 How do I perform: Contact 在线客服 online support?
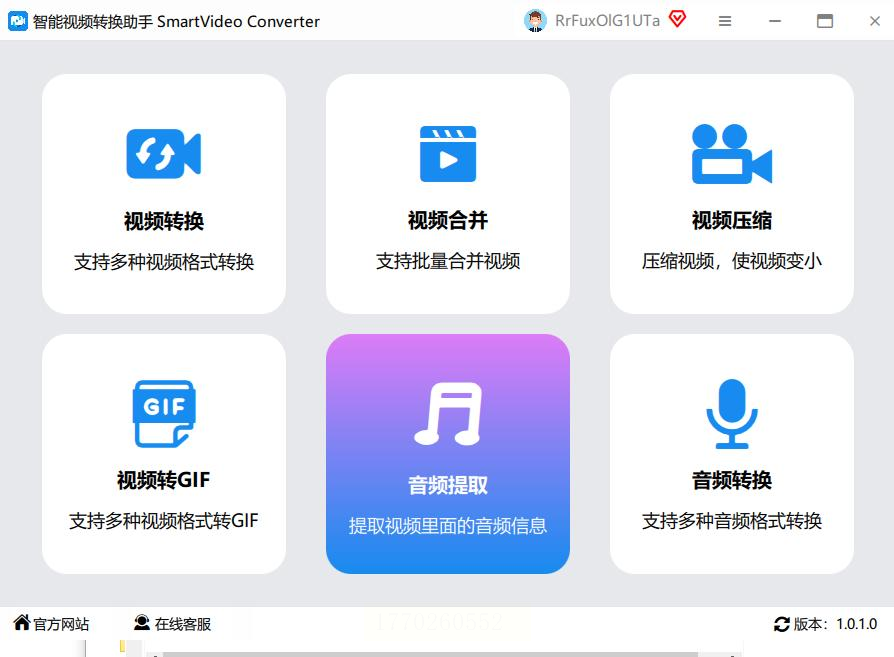click(x=173, y=624)
